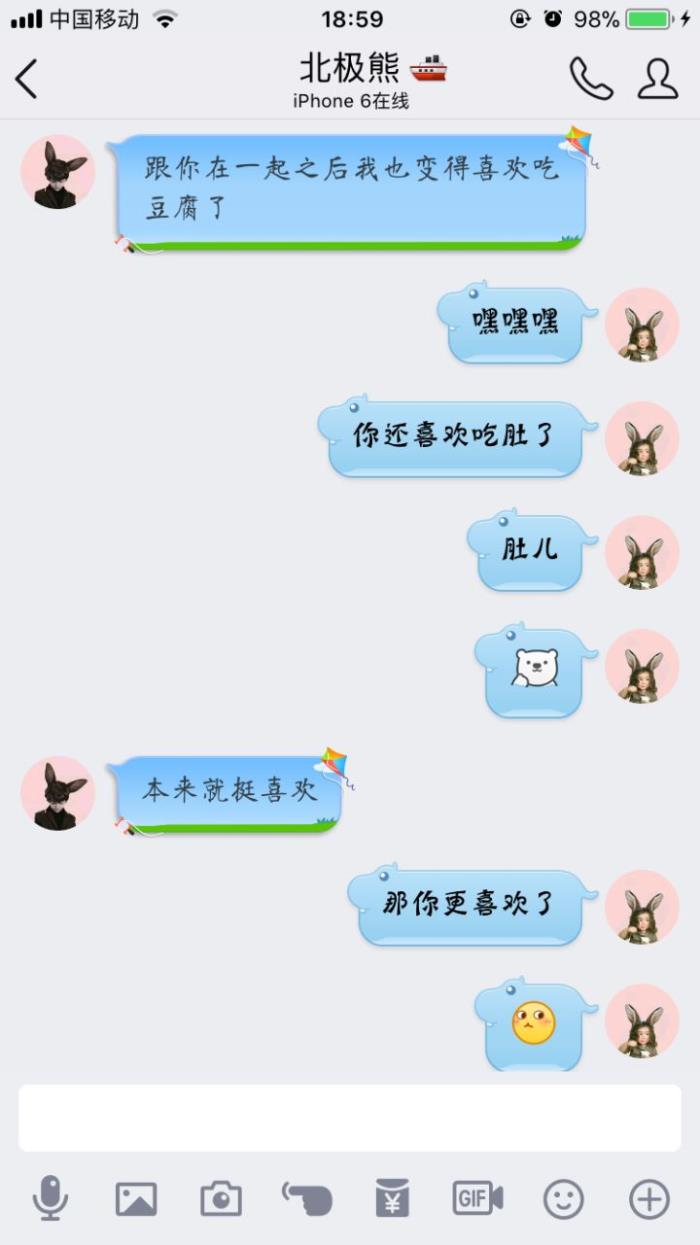Go back from the 北极熊 chat

27,79
